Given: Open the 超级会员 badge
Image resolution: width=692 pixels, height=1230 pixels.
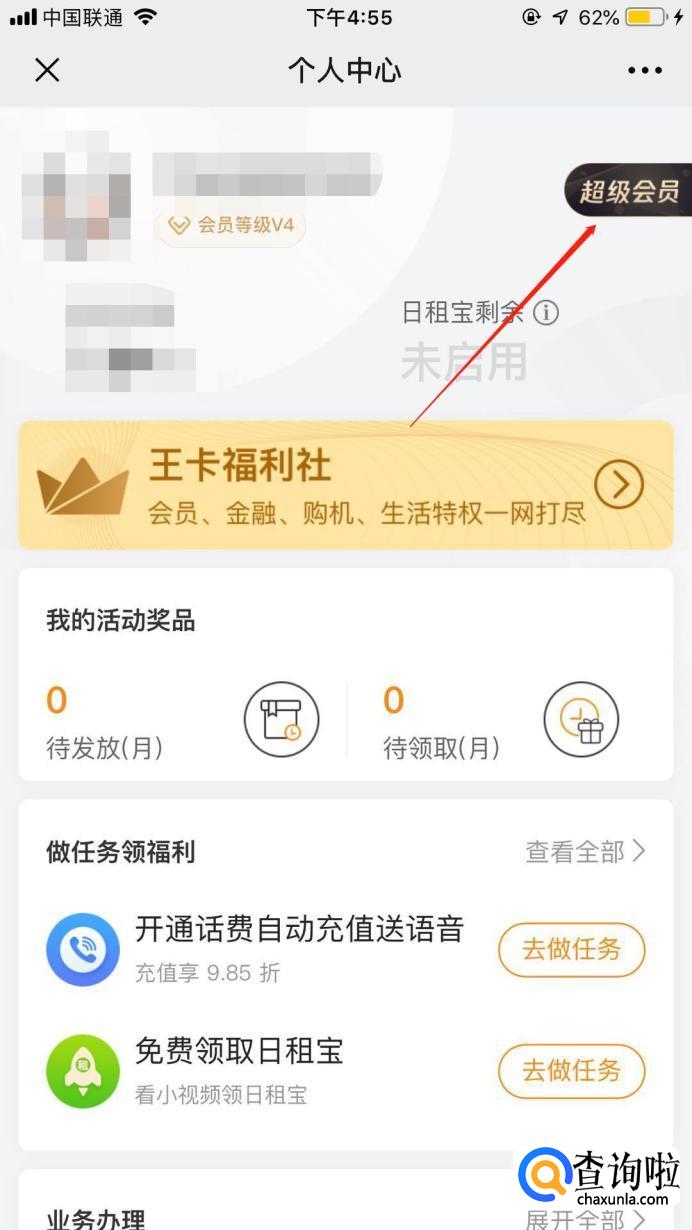Looking at the screenshot, I should point(629,191).
